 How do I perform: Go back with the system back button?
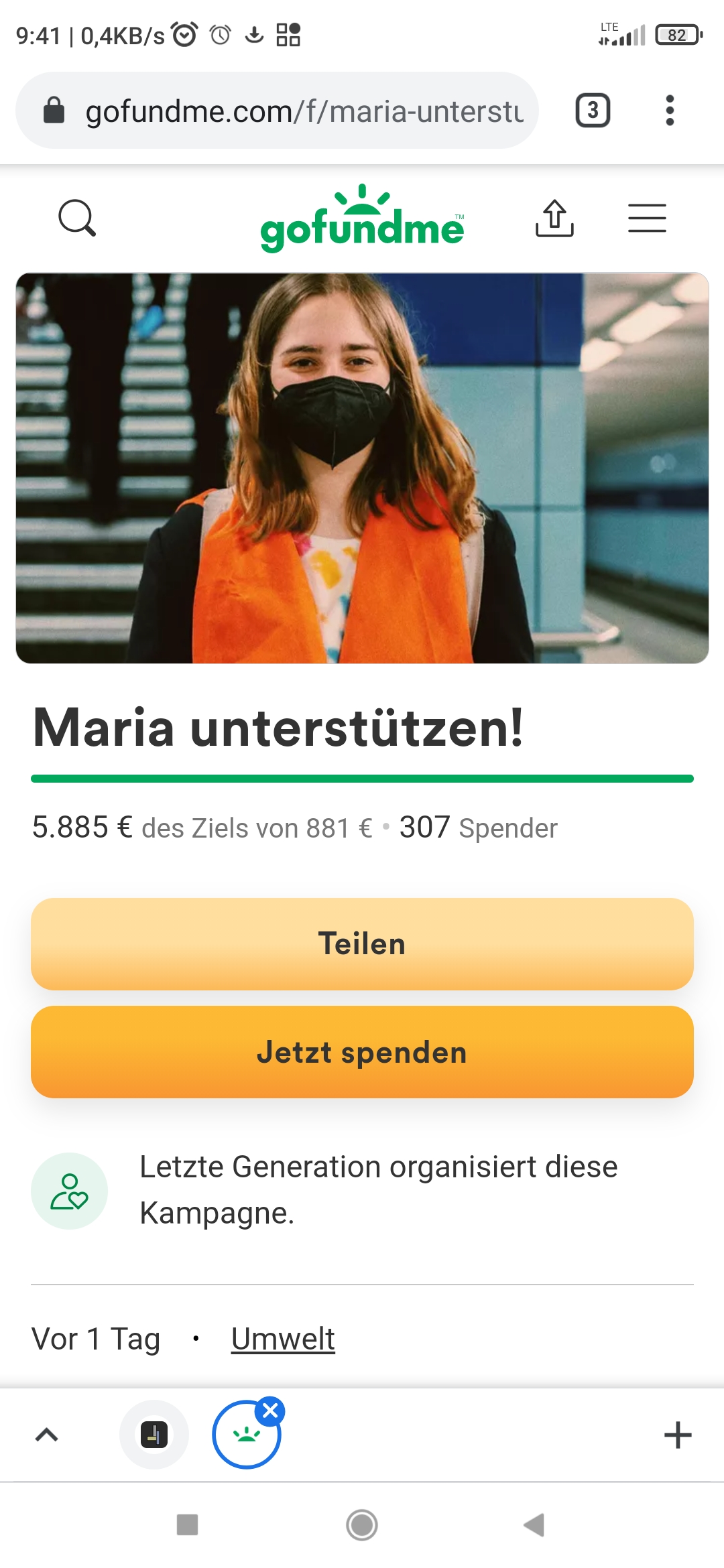[534, 1524]
